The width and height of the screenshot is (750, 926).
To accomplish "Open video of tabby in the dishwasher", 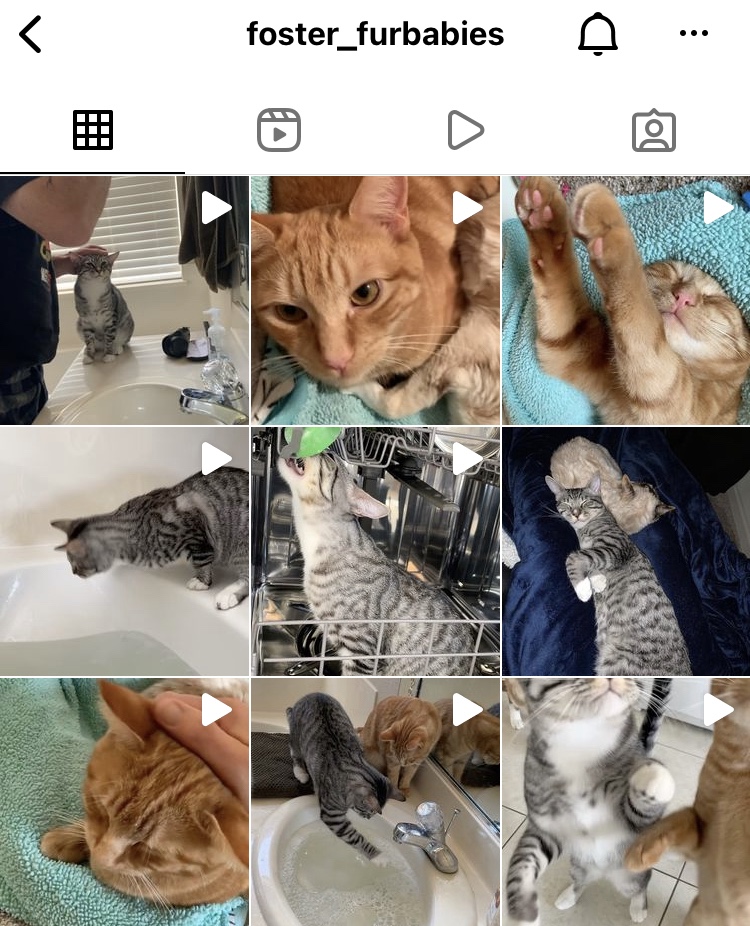I will click(375, 551).
